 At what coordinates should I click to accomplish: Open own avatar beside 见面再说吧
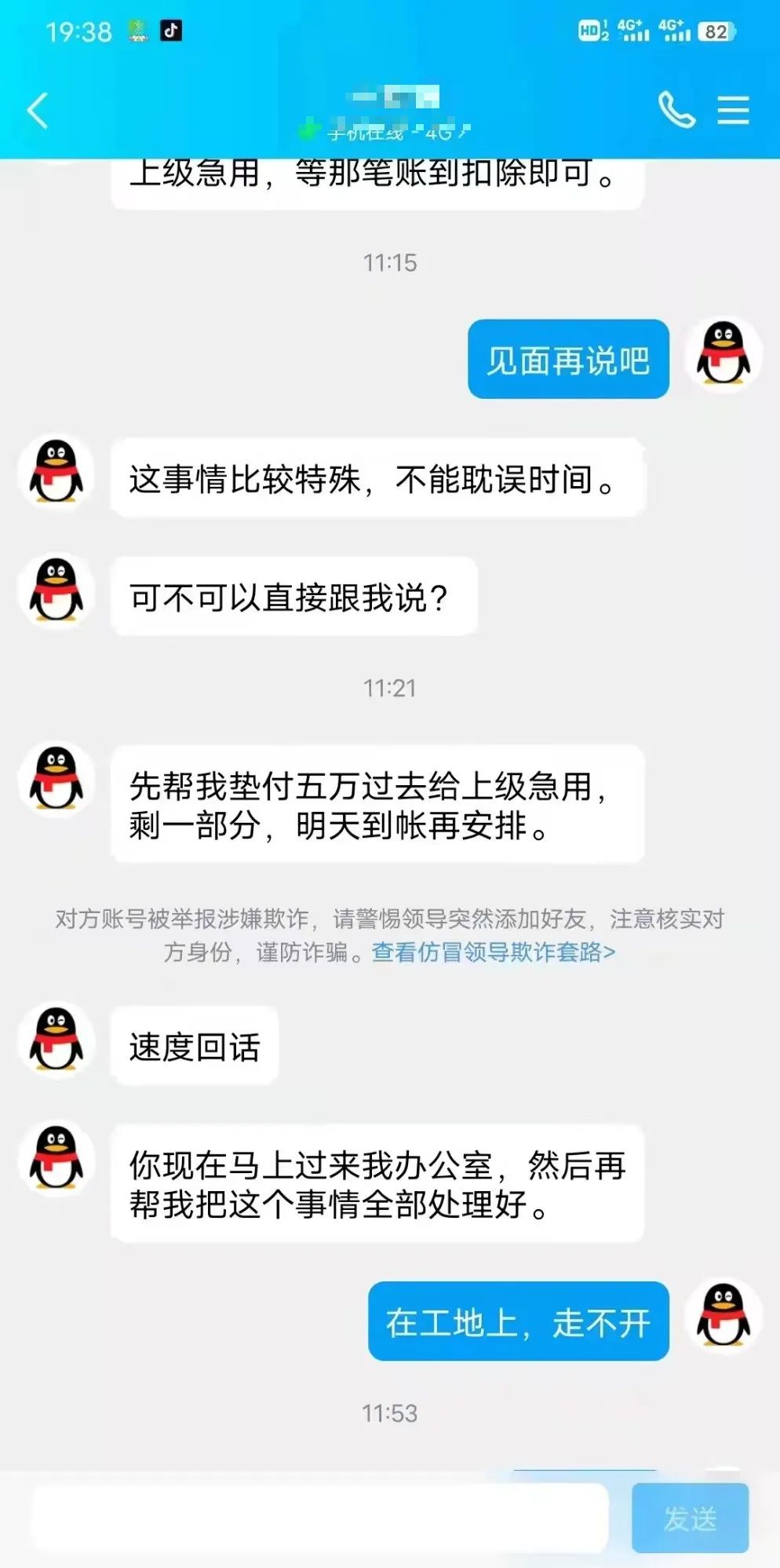coord(723,356)
